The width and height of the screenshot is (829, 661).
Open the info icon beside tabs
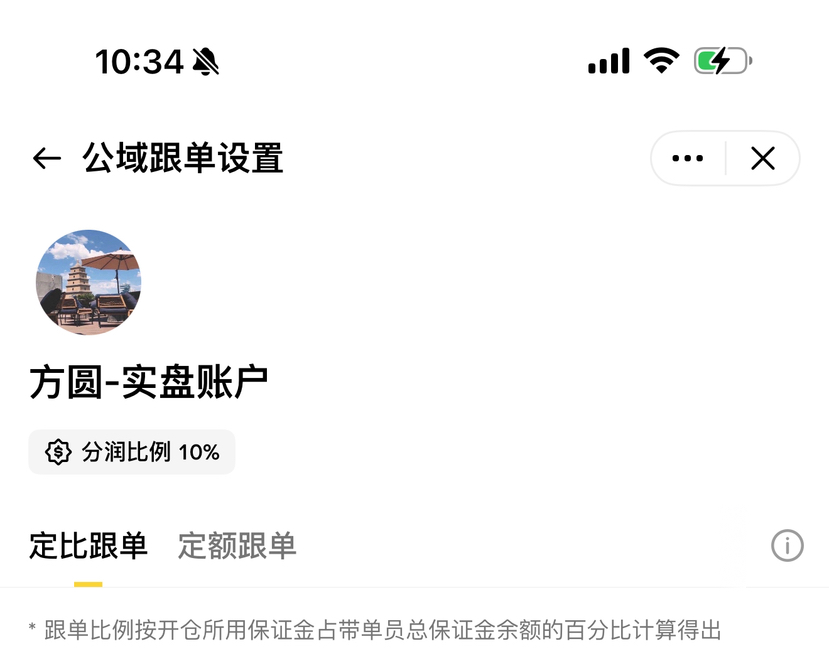[x=787, y=546]
